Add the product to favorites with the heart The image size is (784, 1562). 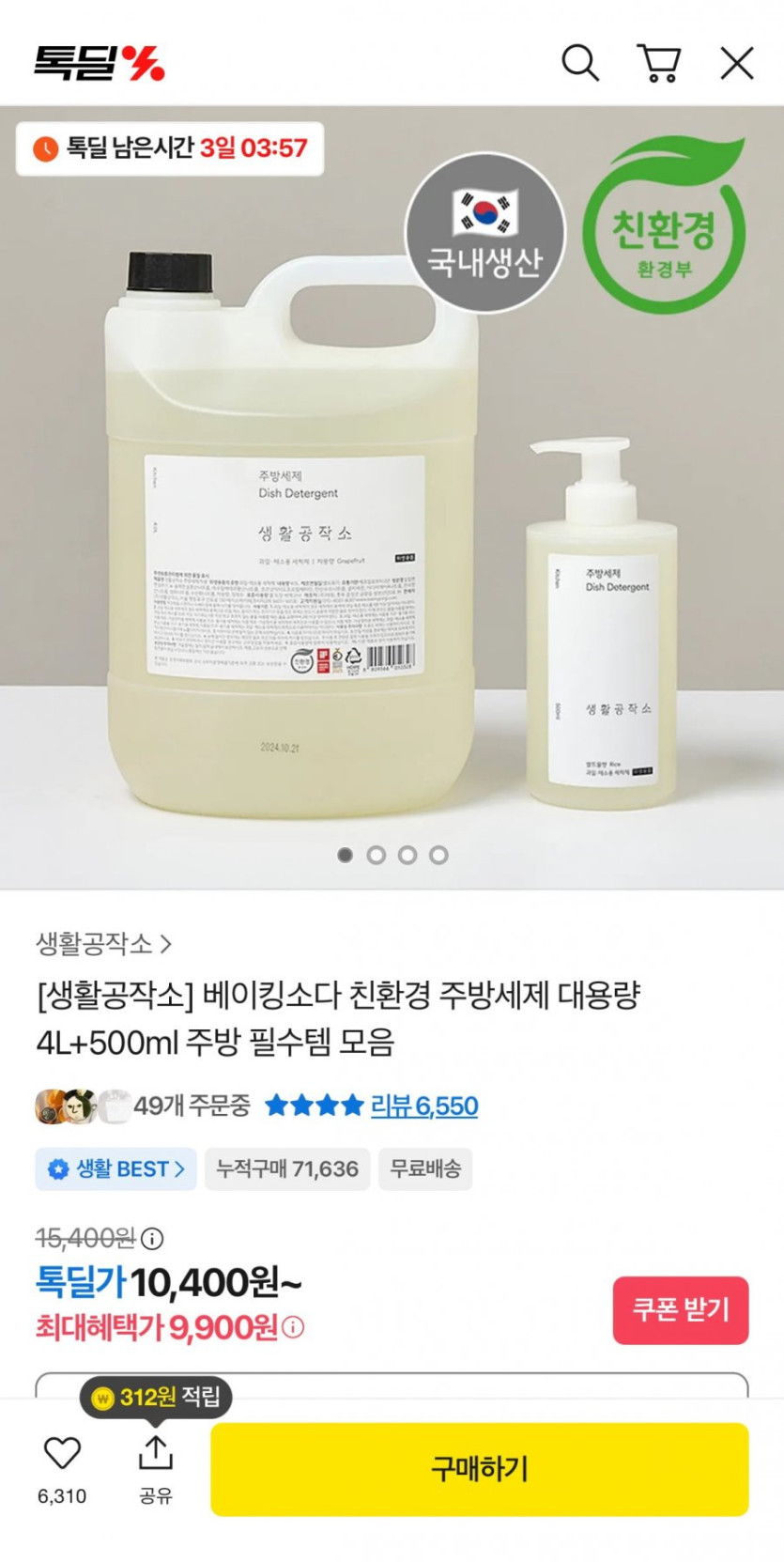(x=62, y=1453)
